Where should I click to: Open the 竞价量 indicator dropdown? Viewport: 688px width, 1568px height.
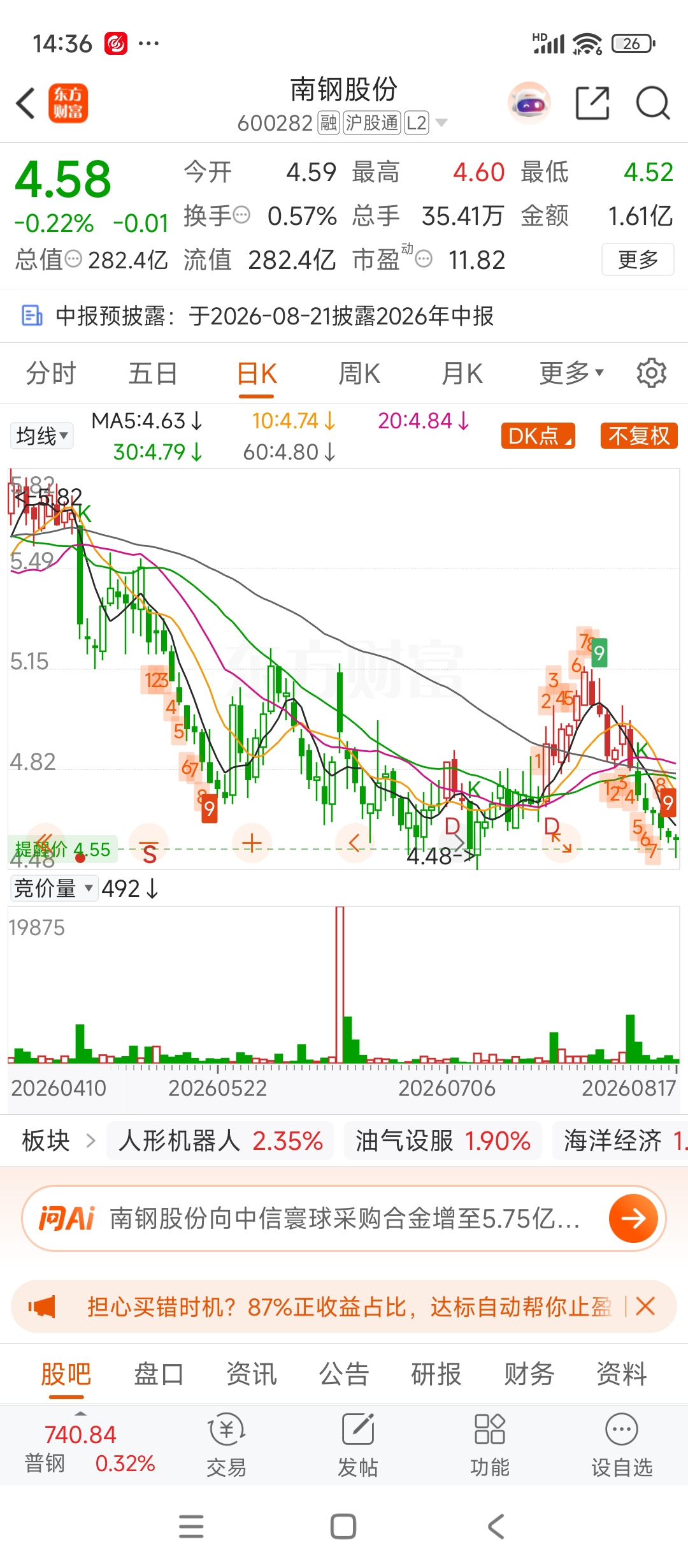pos(54,888)
